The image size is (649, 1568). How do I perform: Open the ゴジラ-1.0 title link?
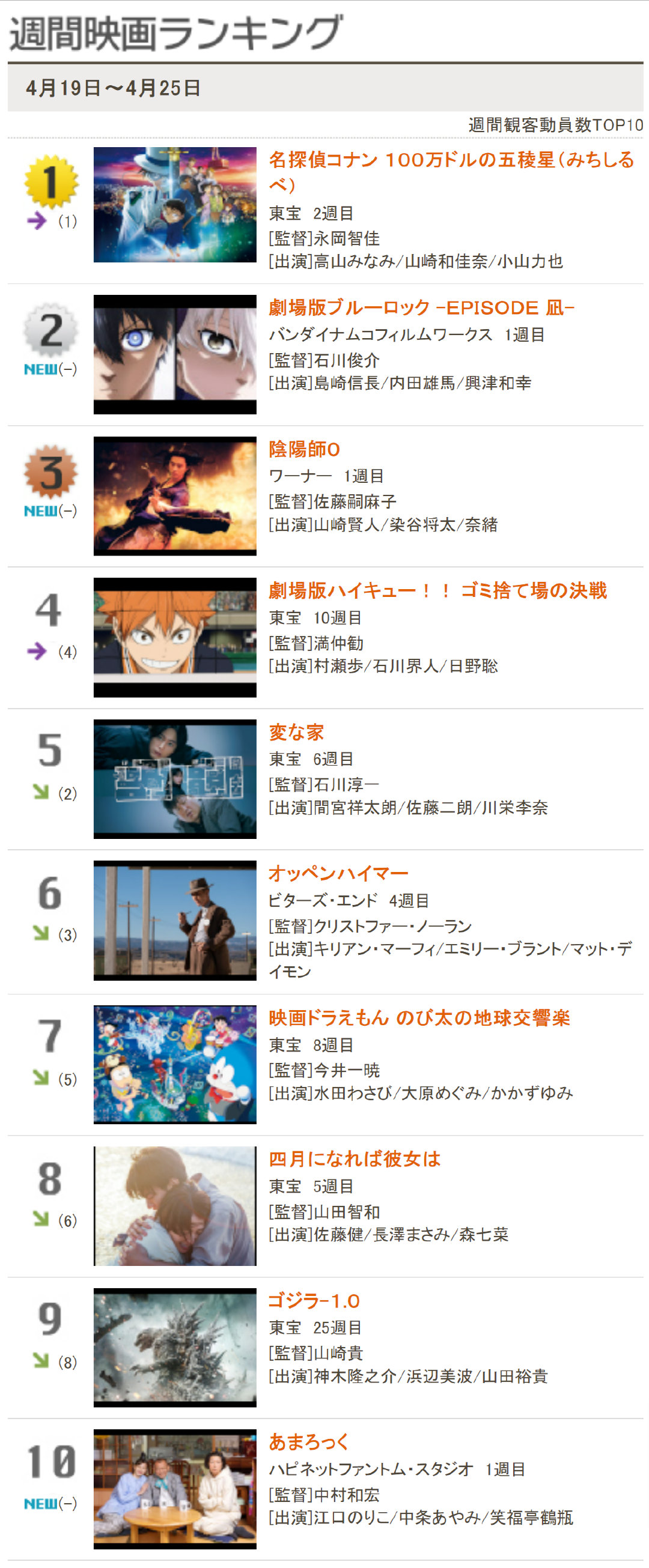click(314, 1301)
